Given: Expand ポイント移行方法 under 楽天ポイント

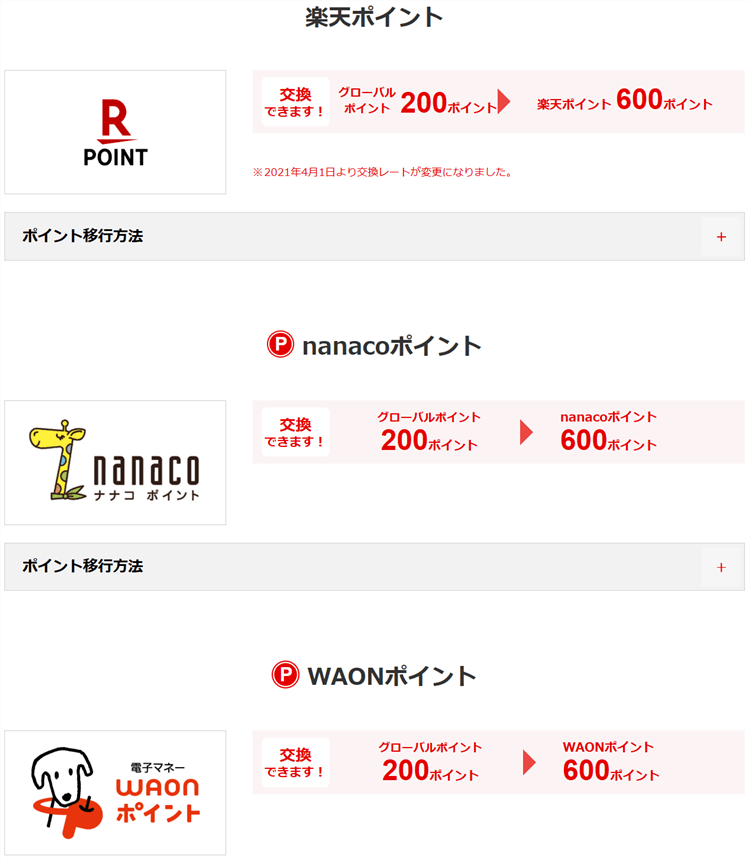Looking at the screenshot, I should click(x=721, y=237).
